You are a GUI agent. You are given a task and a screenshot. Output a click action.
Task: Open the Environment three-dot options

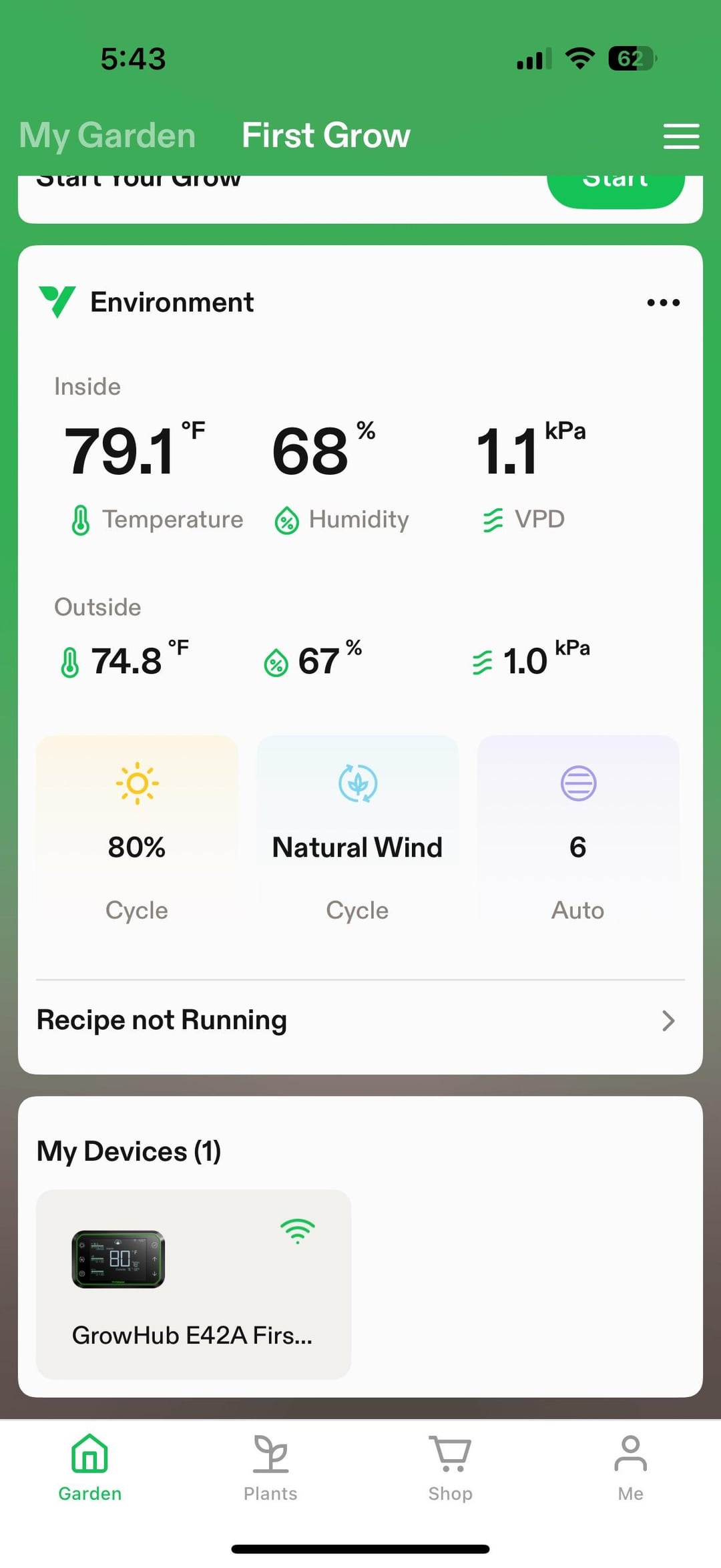664,303
